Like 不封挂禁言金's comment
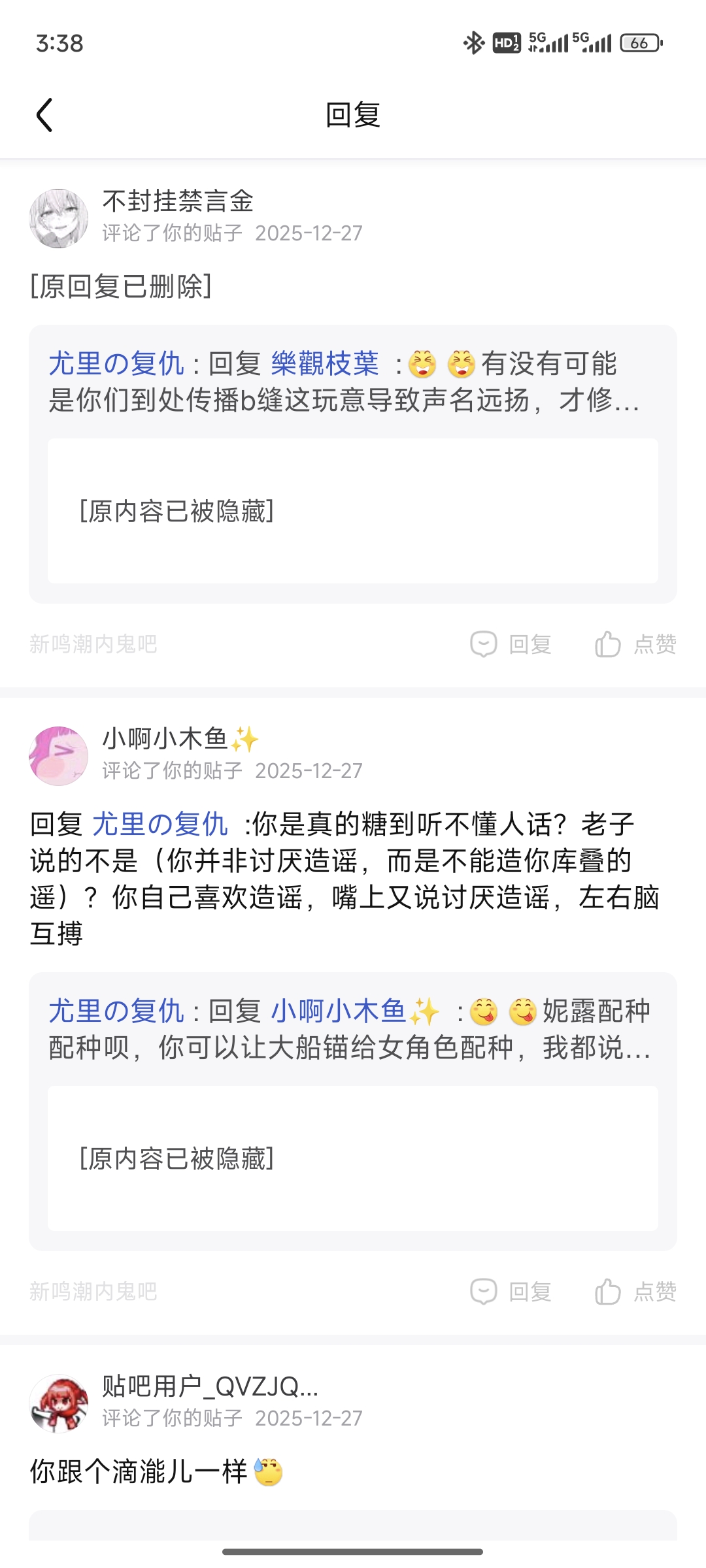The height and width of the screenshot is (1568, 706). pyautogui.click(x=635, y=644)
